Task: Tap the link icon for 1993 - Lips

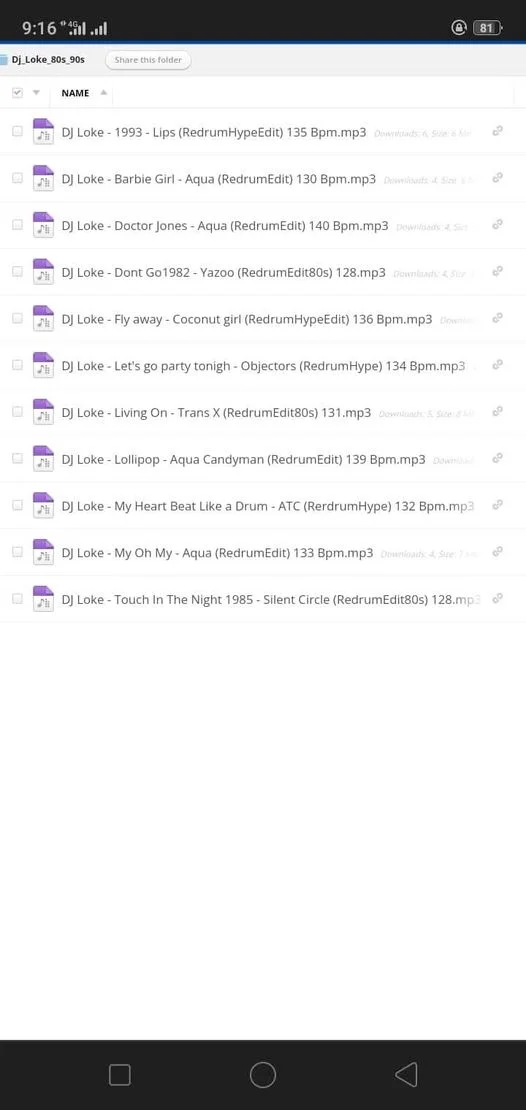Action: coord(498,131)
